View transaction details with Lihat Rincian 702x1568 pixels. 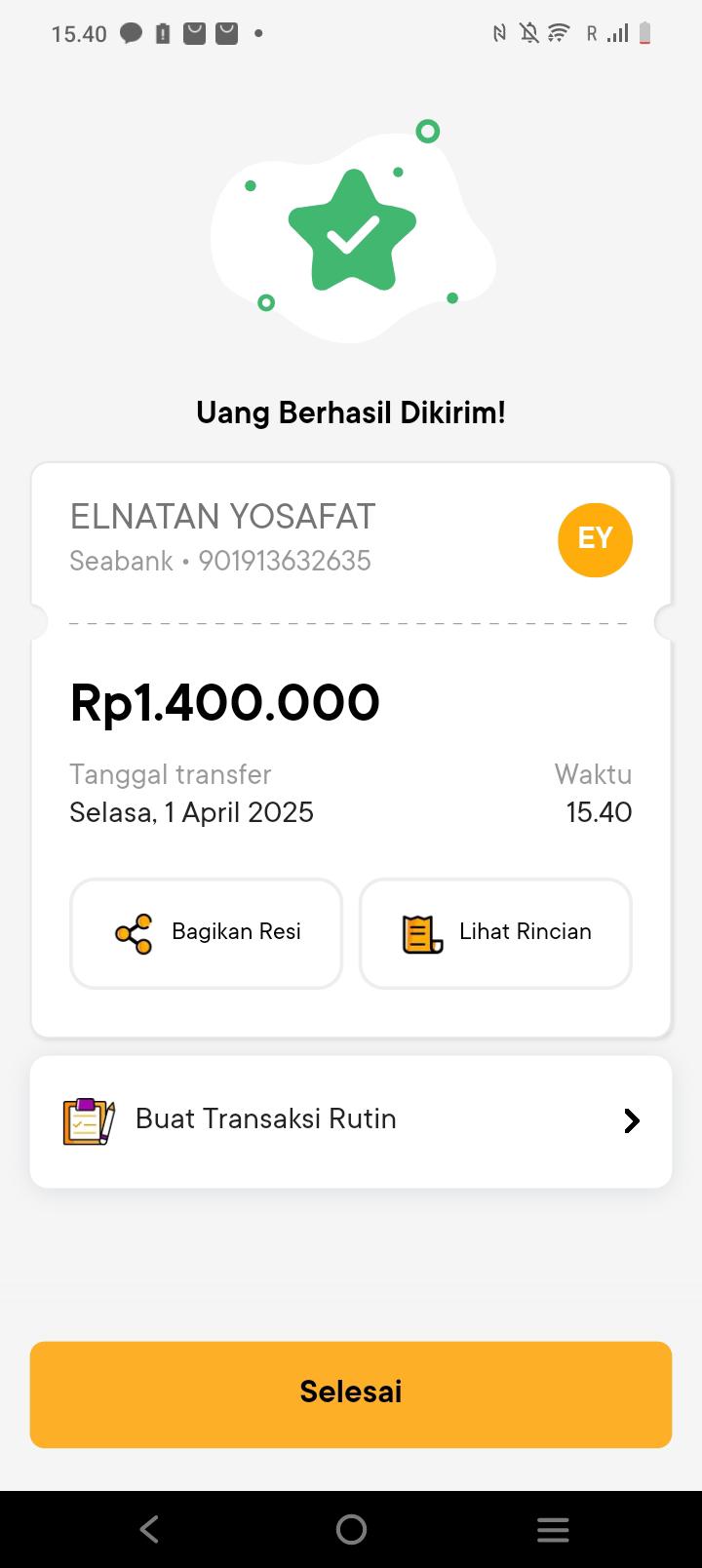point(495,933)
